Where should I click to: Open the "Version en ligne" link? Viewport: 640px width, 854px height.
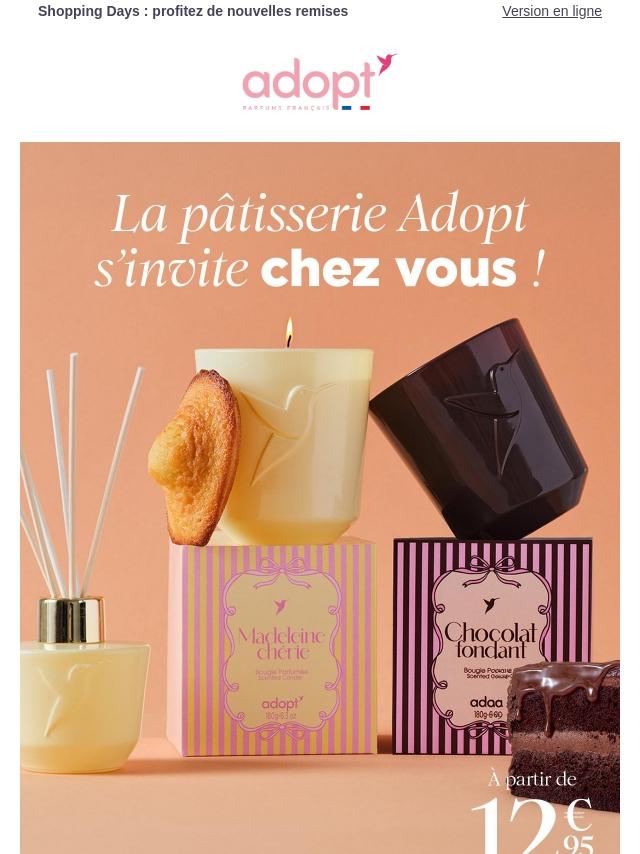551,11
